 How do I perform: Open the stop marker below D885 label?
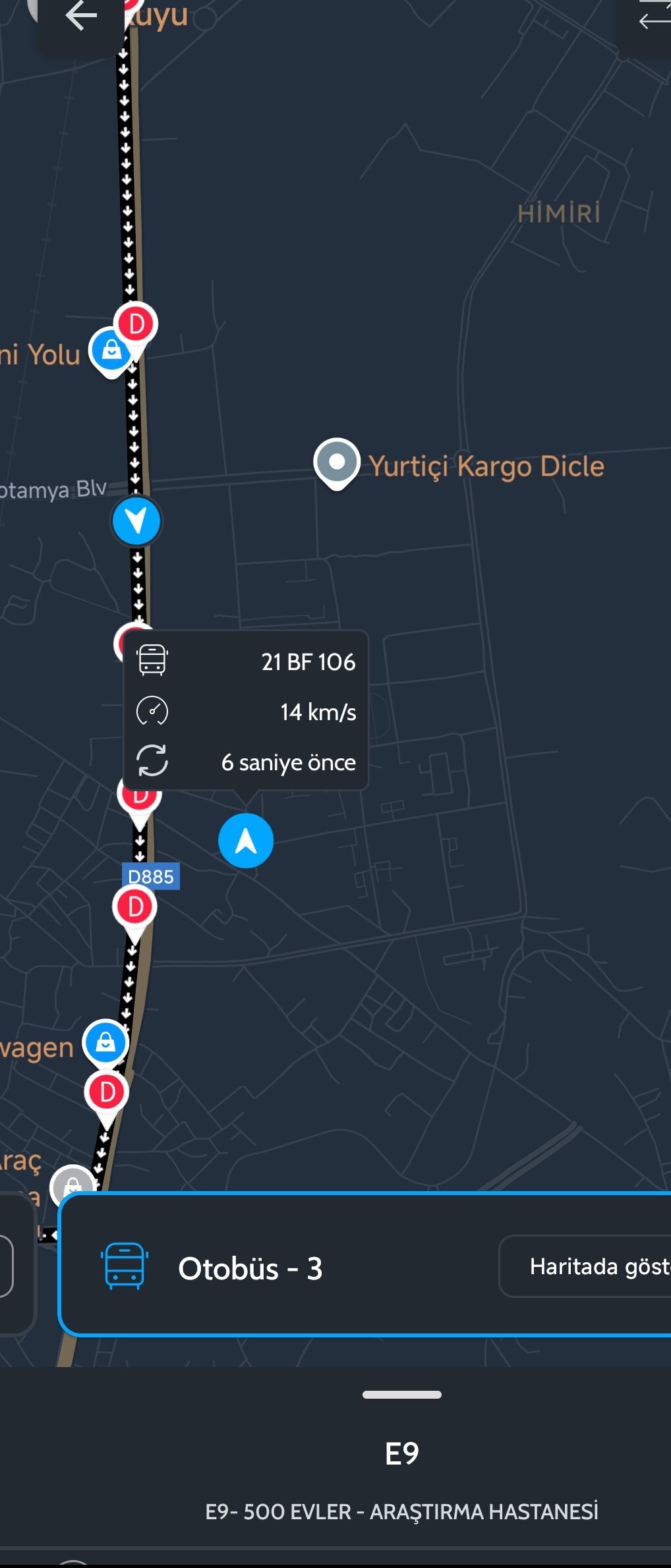[135, 909]
